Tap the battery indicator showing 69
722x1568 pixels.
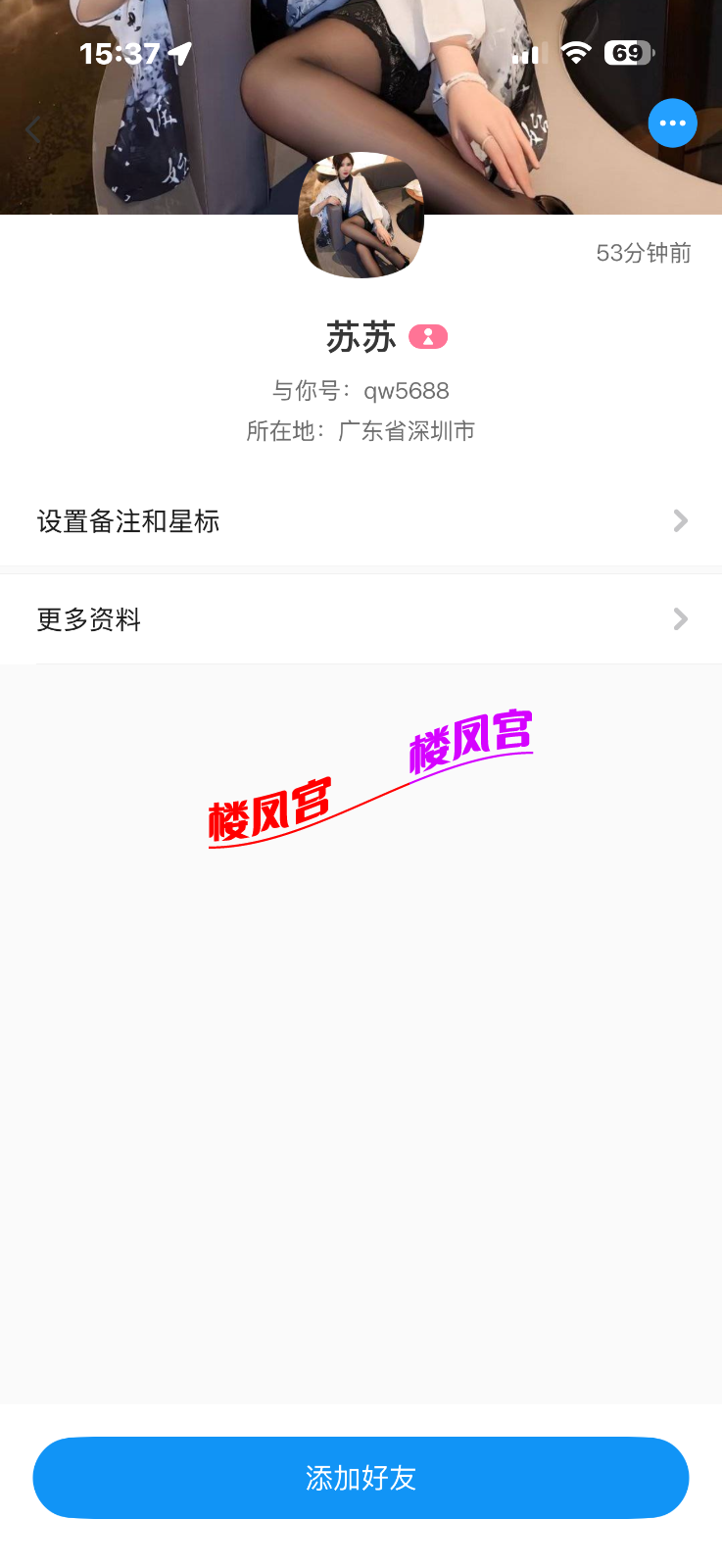pyautogui.click(x=628, y=53)
